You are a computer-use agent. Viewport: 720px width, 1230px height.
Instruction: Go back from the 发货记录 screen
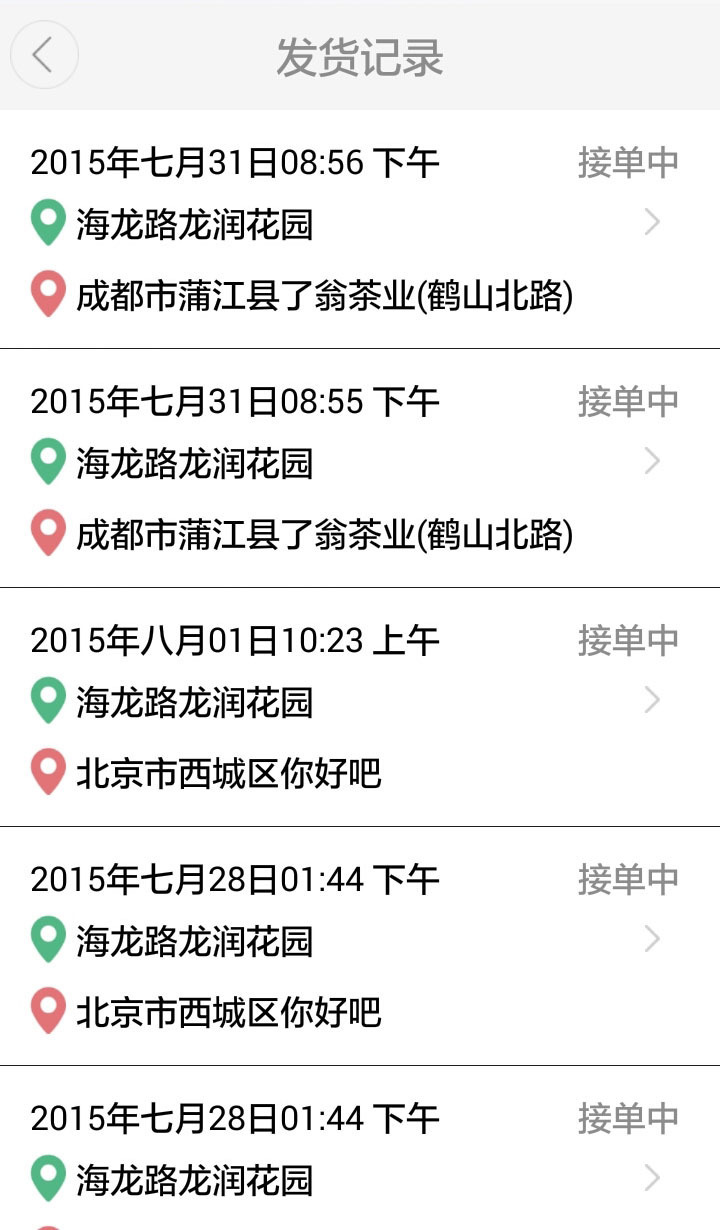[43, 55]
